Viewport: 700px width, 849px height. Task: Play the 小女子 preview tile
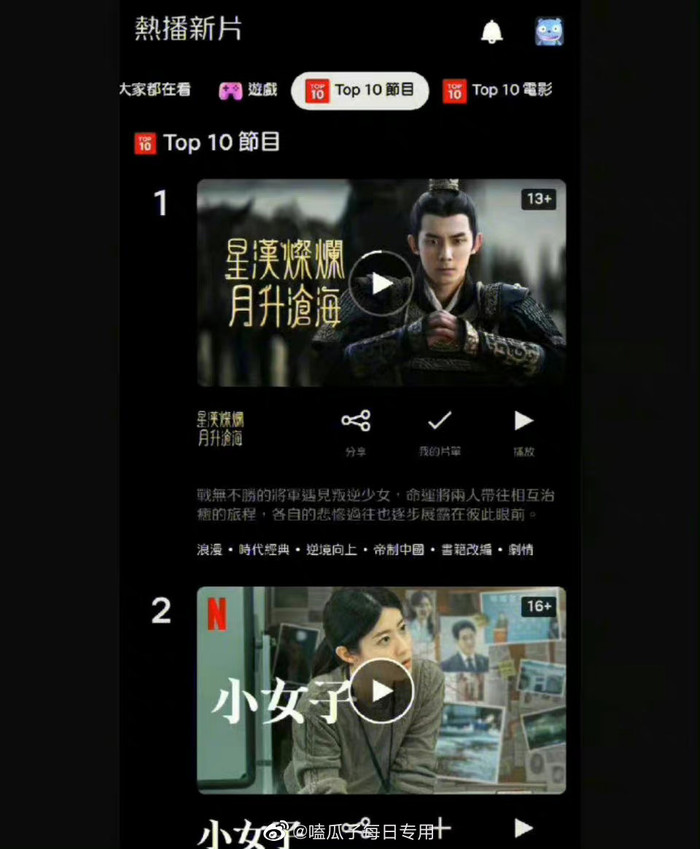point(381,690)
